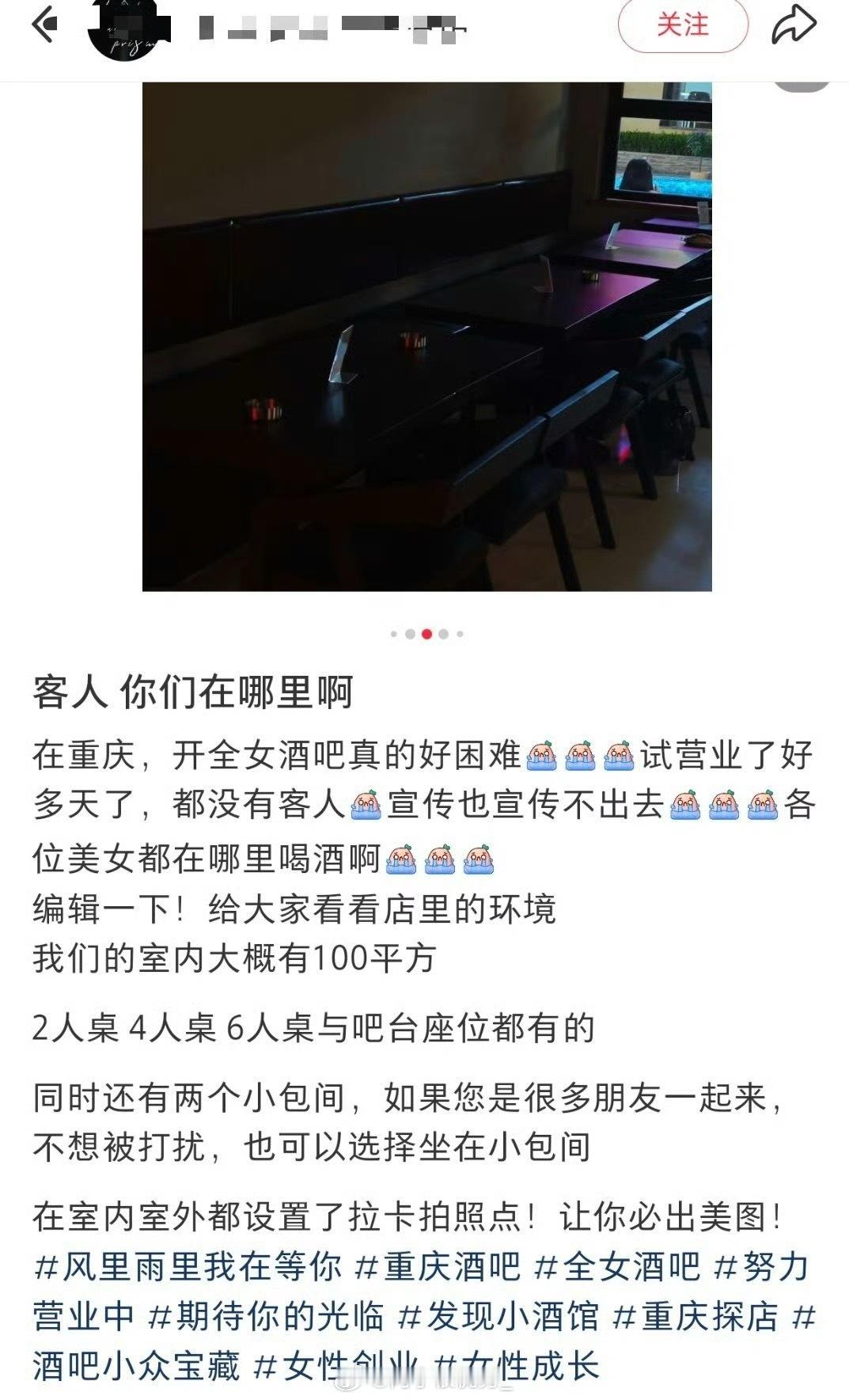The width and height of the screenshot is (849, 1400).
Task: Open the bar photo in full view
Action: 426,336
